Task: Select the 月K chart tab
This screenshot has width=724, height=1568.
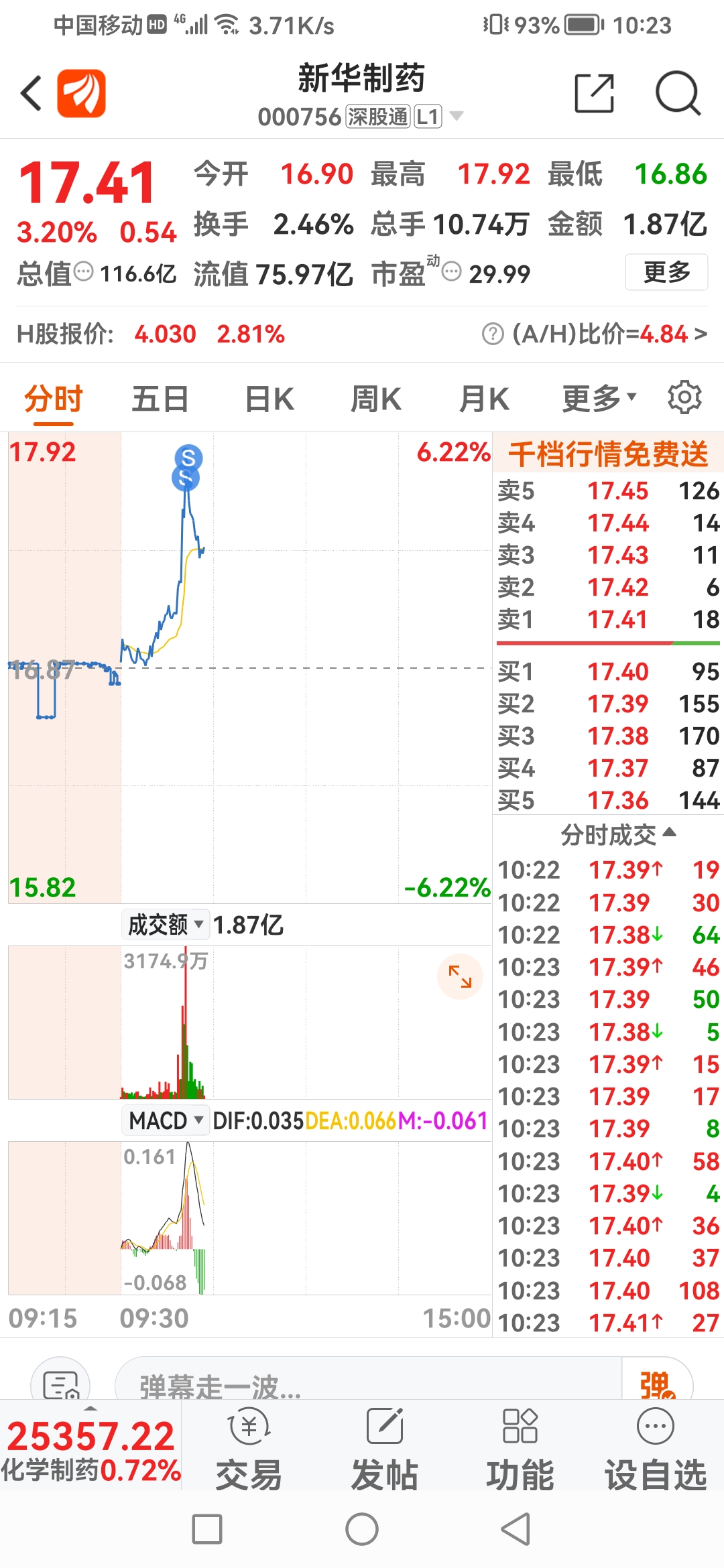Action: tap(483, 399)
